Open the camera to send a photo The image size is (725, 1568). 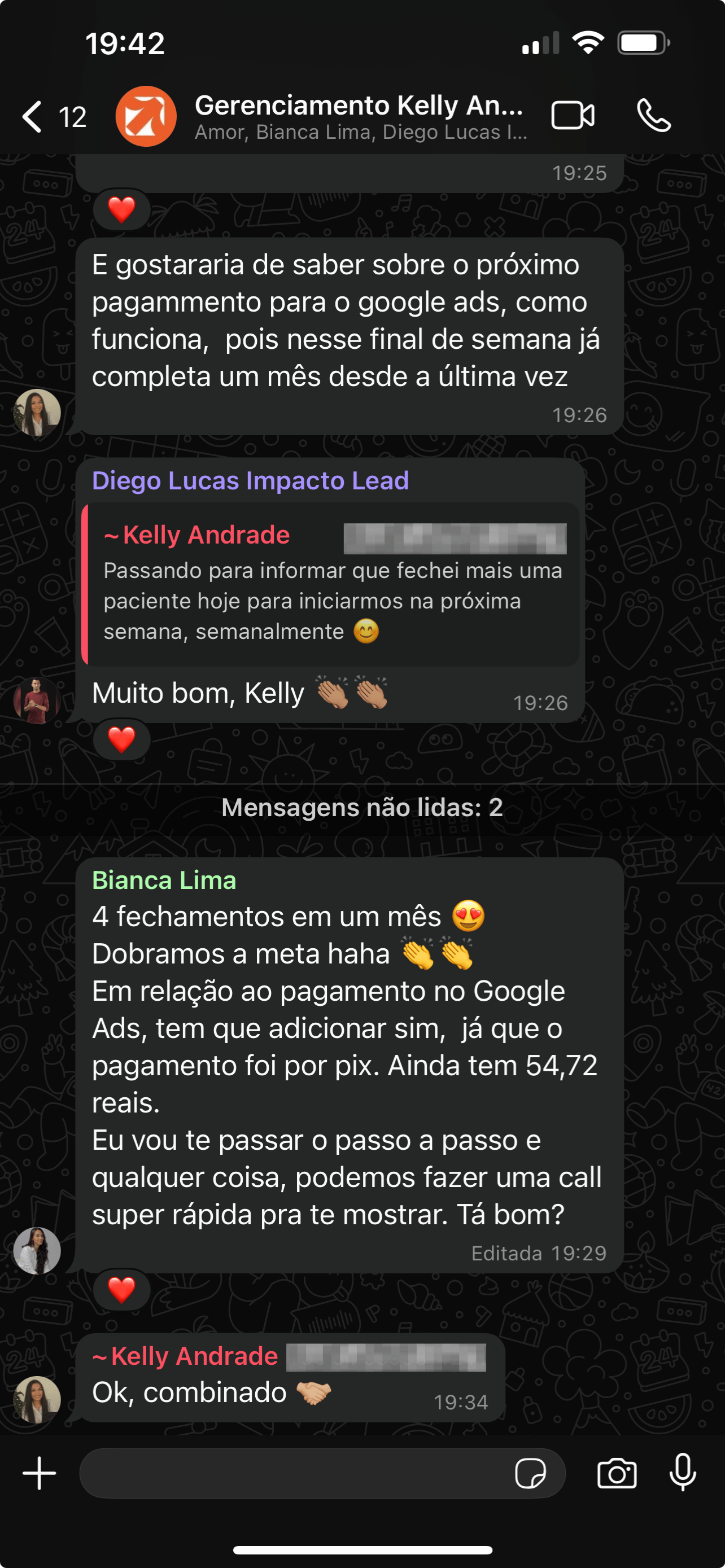[x=617, y=1474]
